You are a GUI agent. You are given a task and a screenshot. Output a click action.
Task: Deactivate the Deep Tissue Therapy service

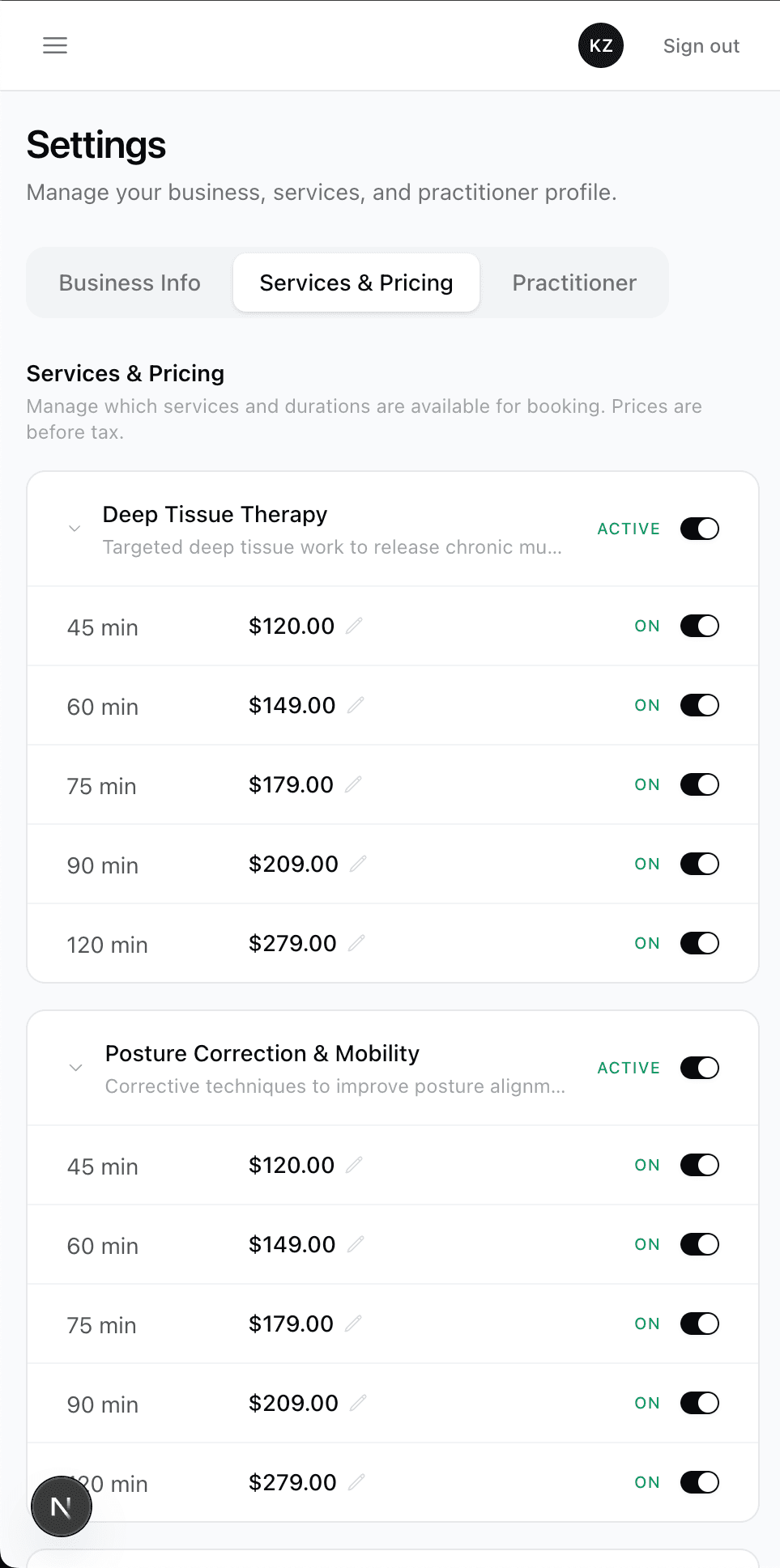pyautogui.click(x=699, y=529)
